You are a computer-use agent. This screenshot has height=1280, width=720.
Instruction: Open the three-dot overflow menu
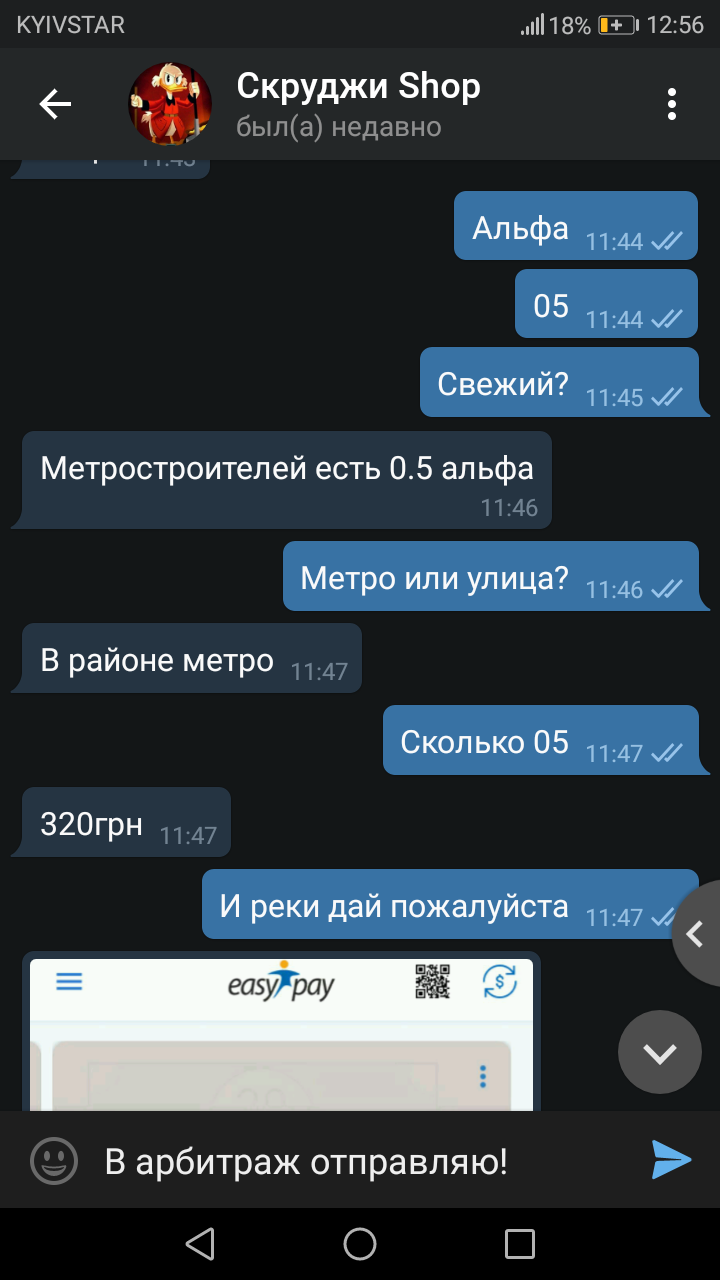[x=672, y=104]
